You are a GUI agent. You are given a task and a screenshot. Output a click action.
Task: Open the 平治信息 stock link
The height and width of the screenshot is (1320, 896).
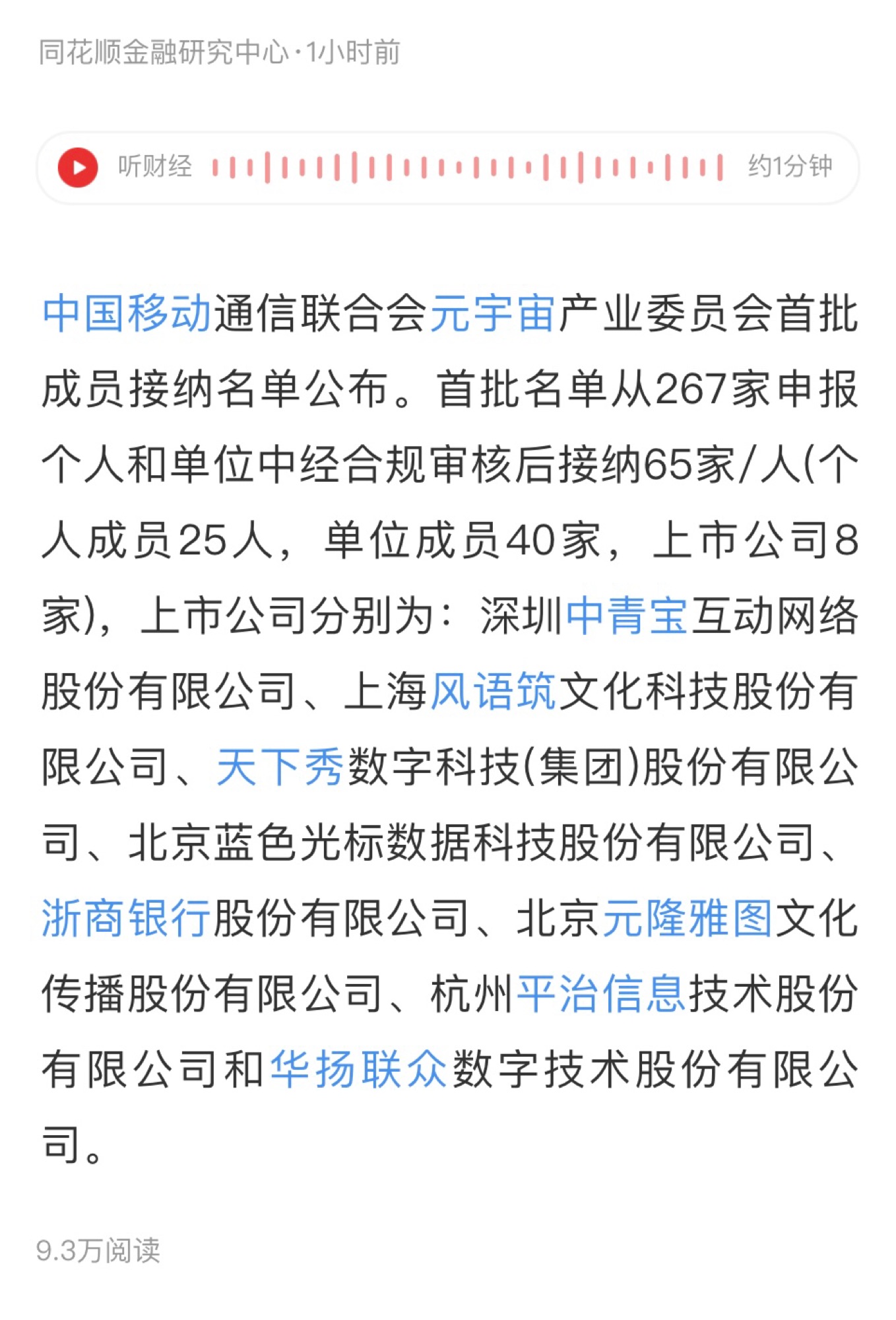point(601,993)
